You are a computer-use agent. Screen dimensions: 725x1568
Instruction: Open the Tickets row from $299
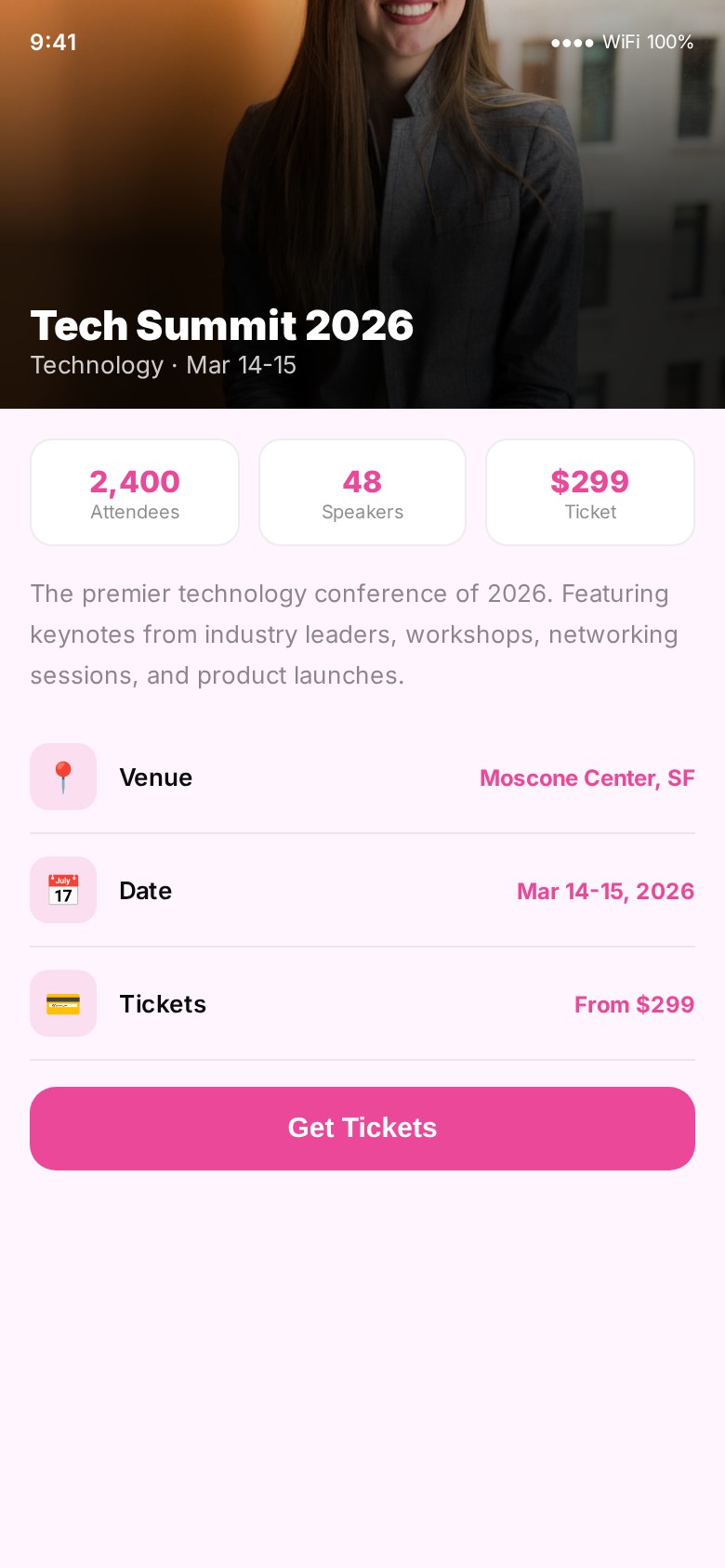(362, 1004)
